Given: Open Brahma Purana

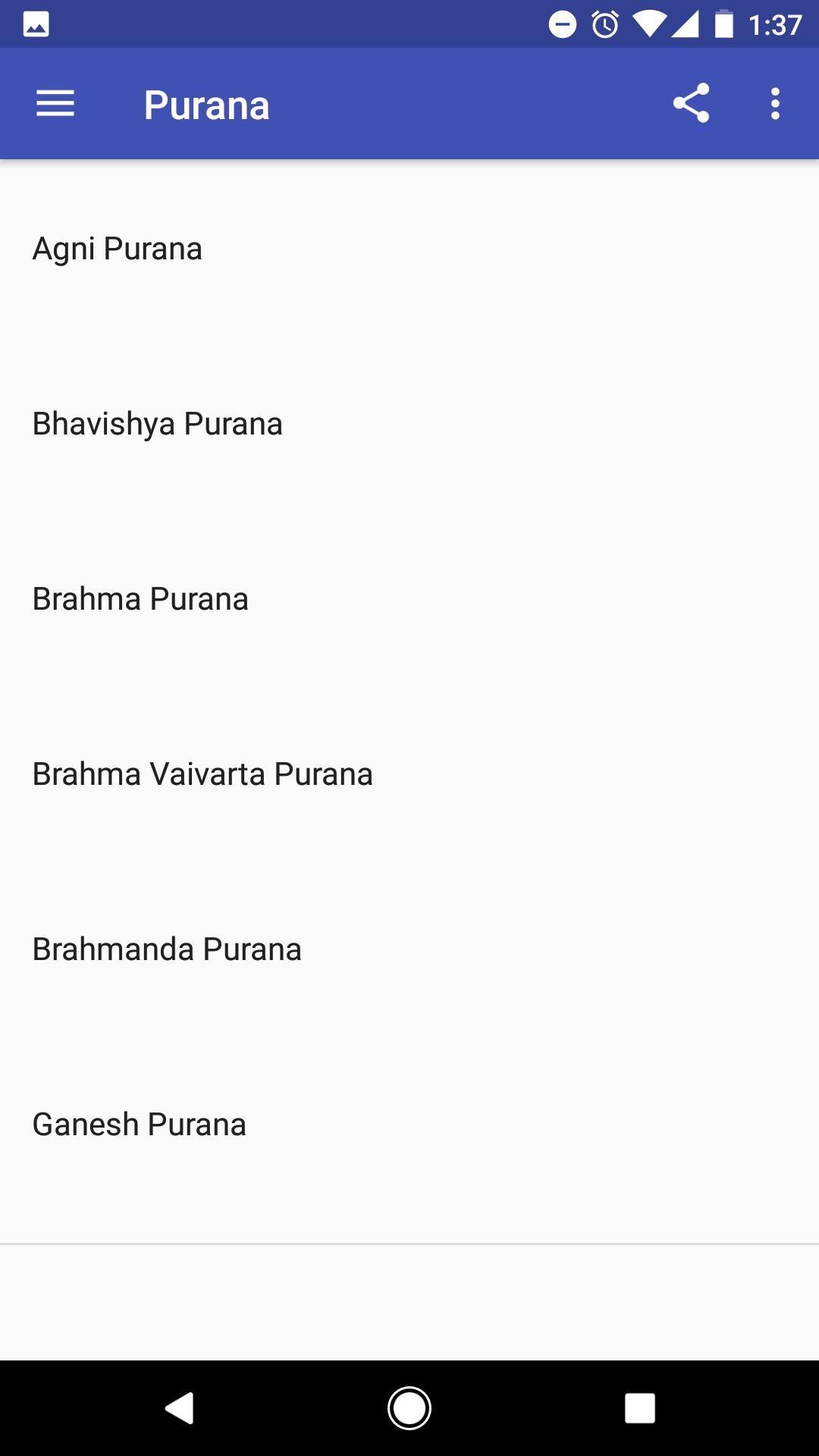Looking at the screenshot, I should tap(140, 598).
